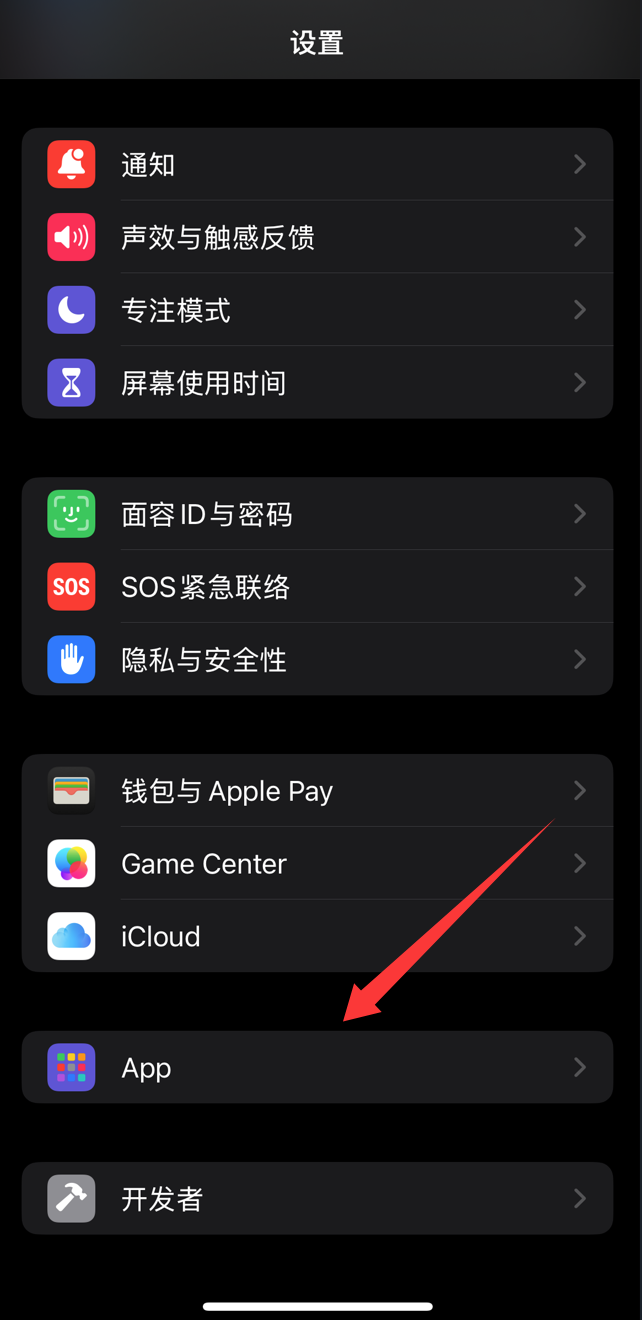Open the App settings row

click(x=317, y=1068)
